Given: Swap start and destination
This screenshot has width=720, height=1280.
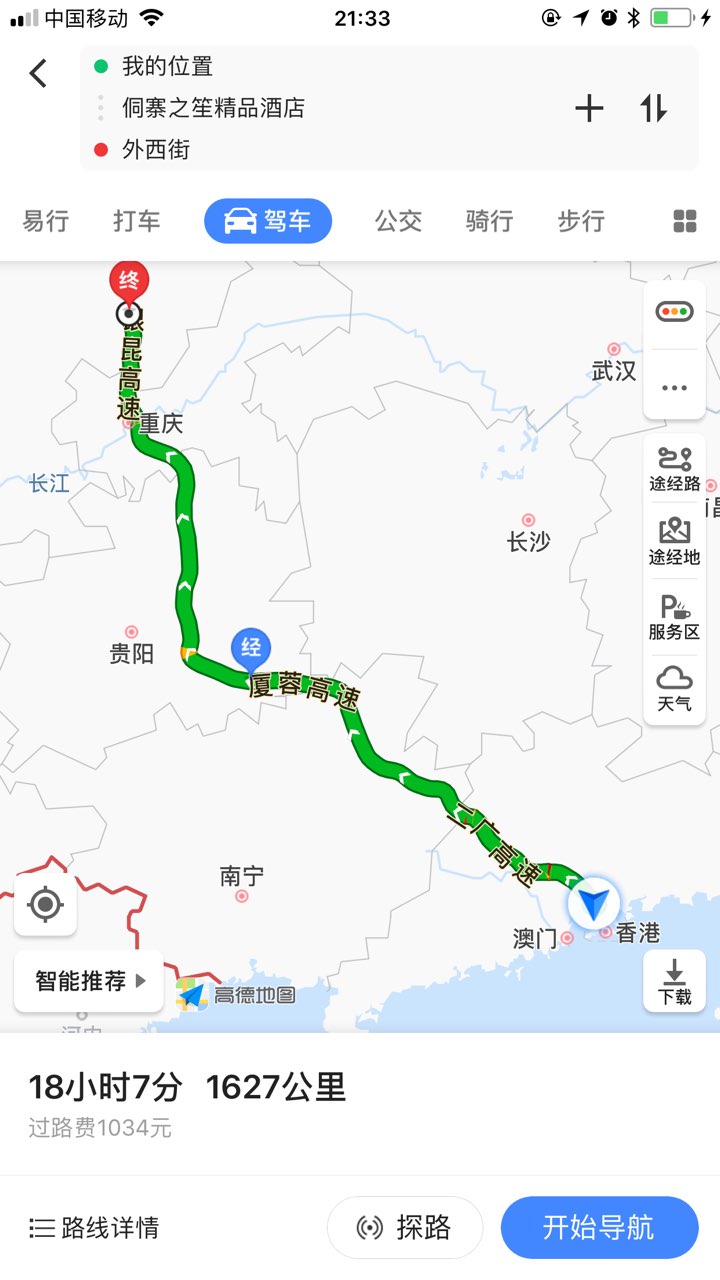Looking at the screenshot, I should (x=654, y=108).
